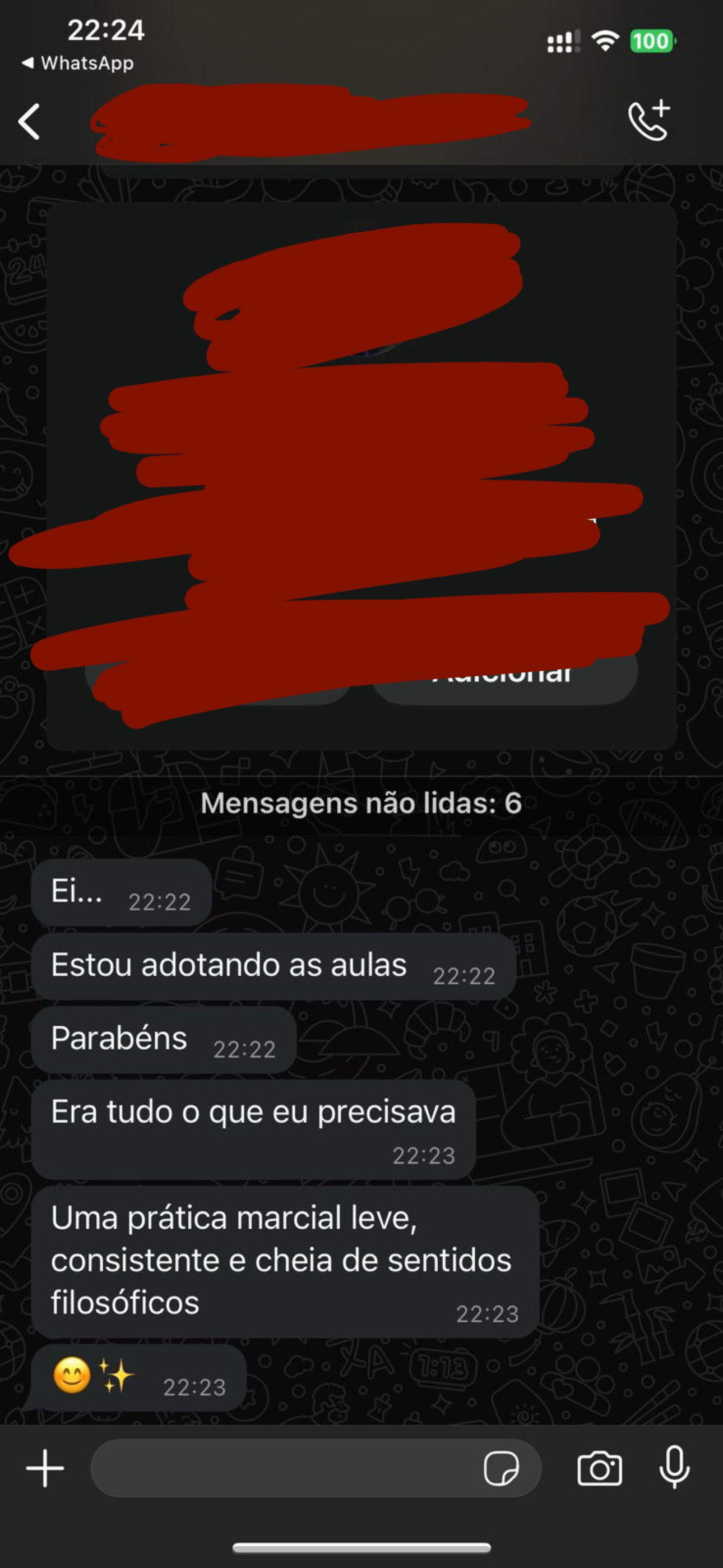The height and width of the screenshot is (1568, 723).
Task: Open the attachment plus menu
Action: [45, 1468]
